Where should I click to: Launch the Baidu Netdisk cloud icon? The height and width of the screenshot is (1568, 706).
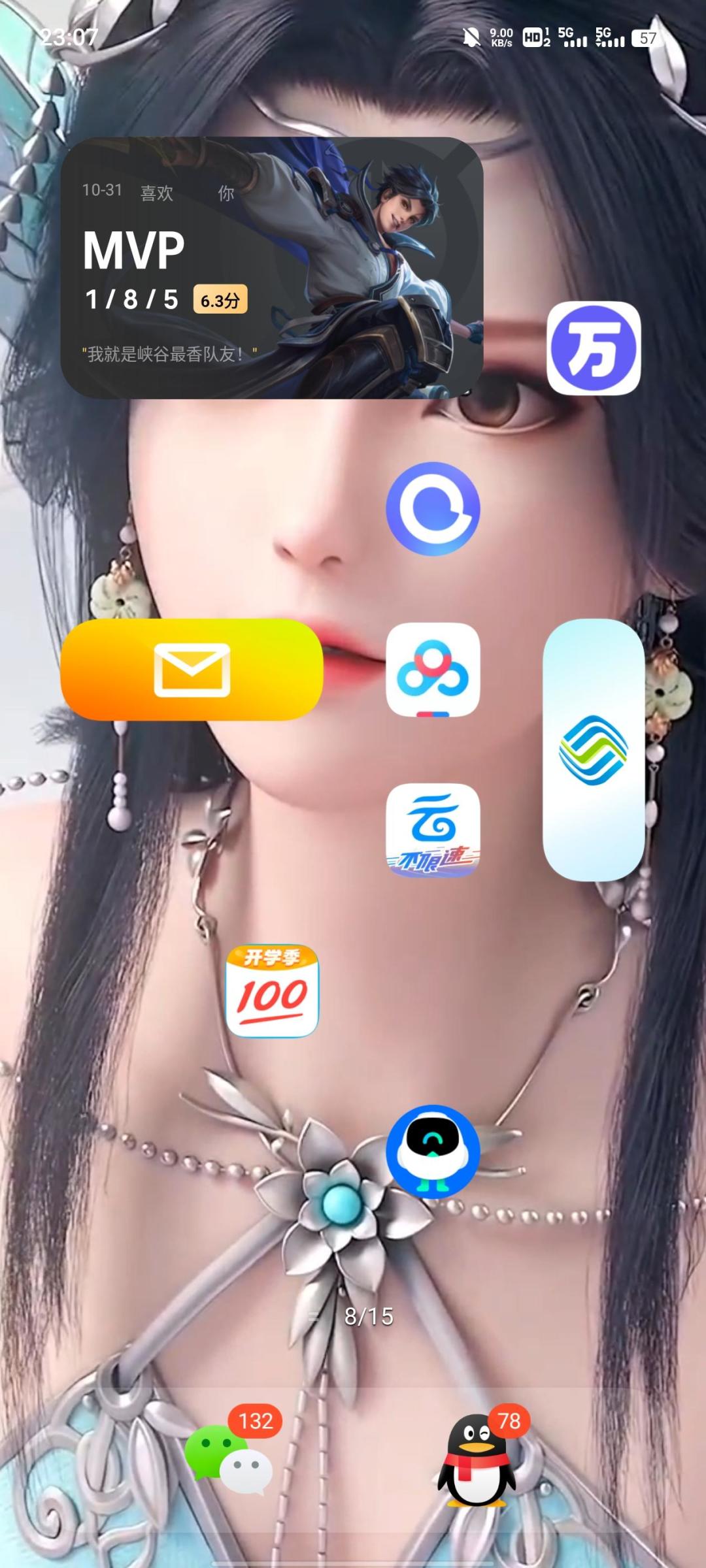tap(433, 670)
